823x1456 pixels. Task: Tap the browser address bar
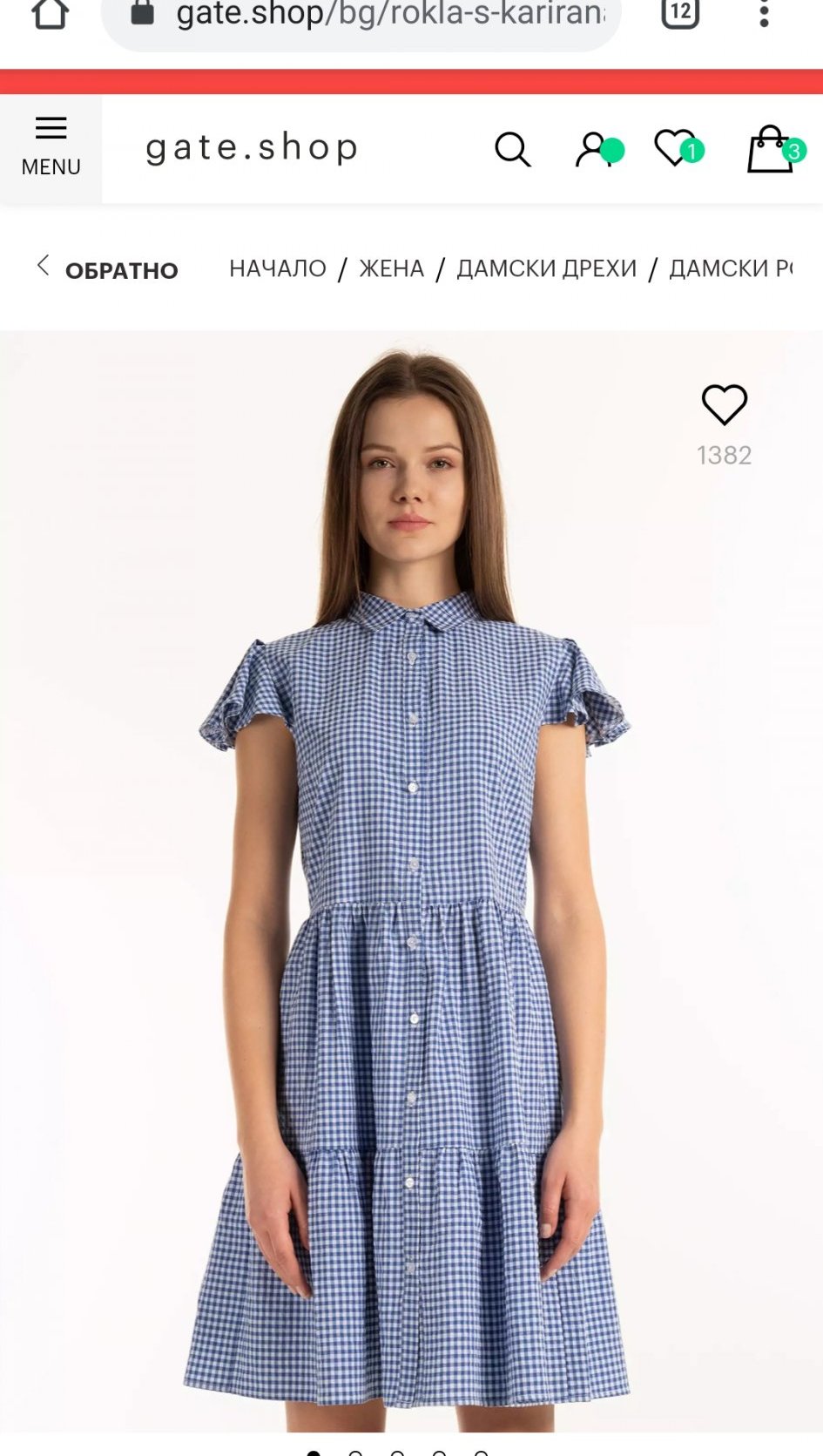point(374,16)
